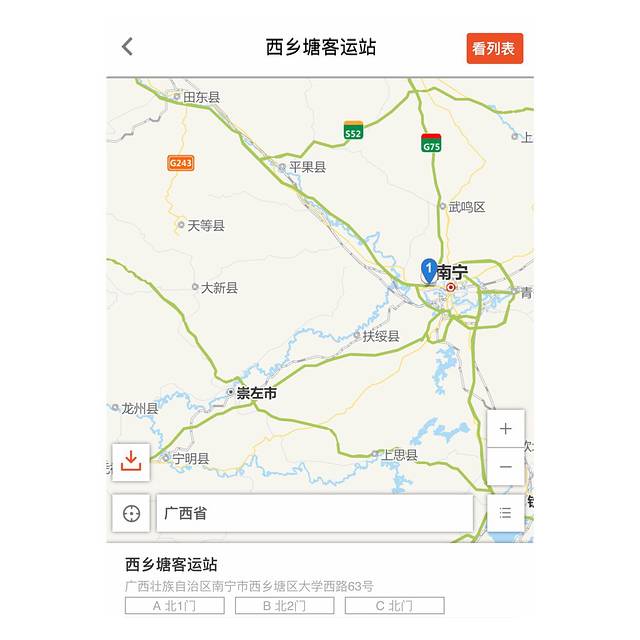Zoom in on the map
Screen dimensions: 640x640
[505, 429]
